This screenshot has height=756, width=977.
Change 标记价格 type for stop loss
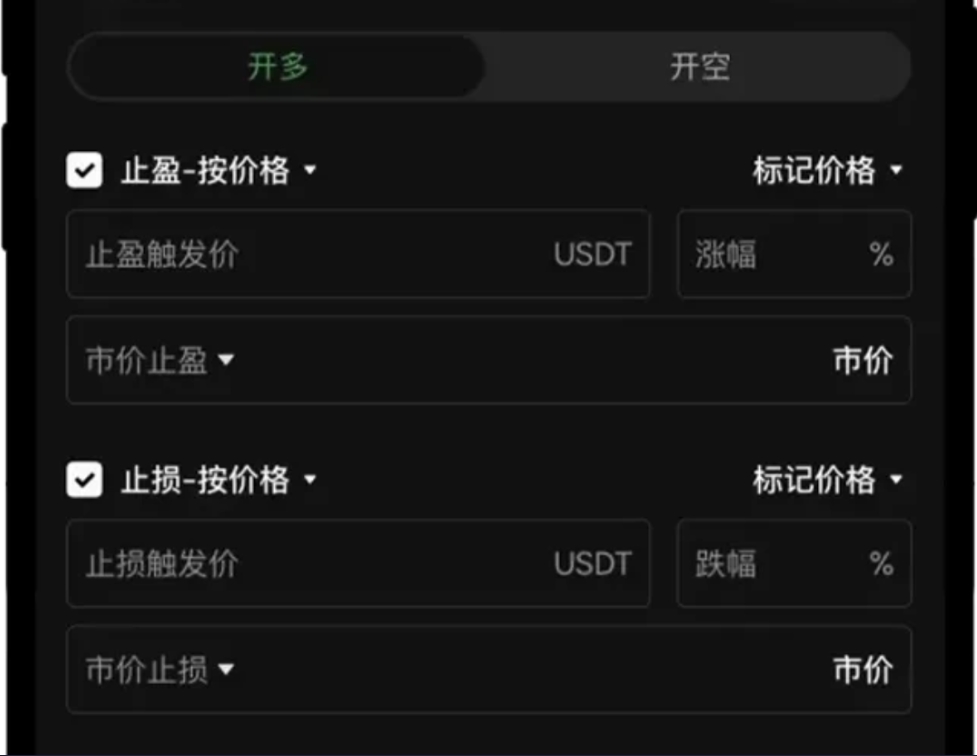[x=827, y=481]
